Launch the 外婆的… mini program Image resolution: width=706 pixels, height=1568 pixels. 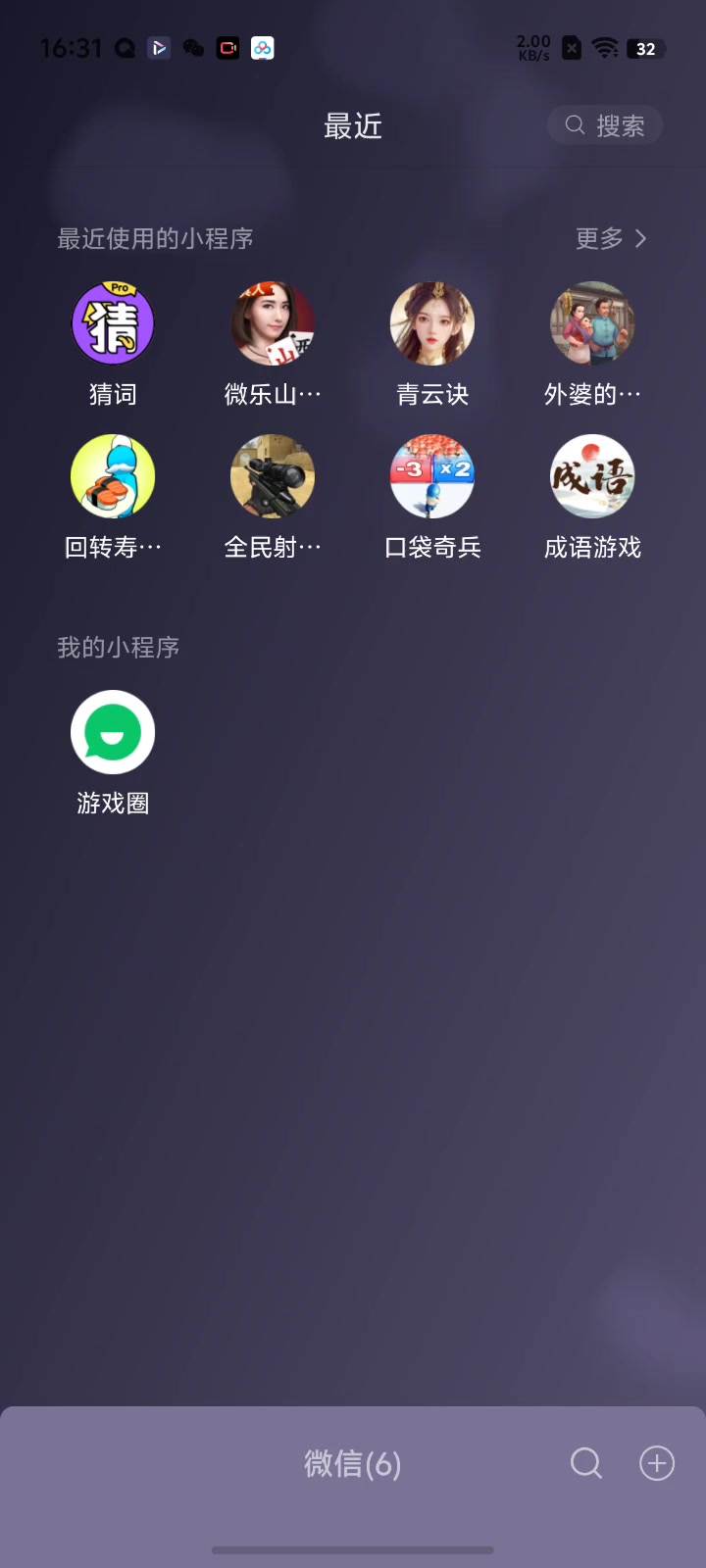[592, 323]
